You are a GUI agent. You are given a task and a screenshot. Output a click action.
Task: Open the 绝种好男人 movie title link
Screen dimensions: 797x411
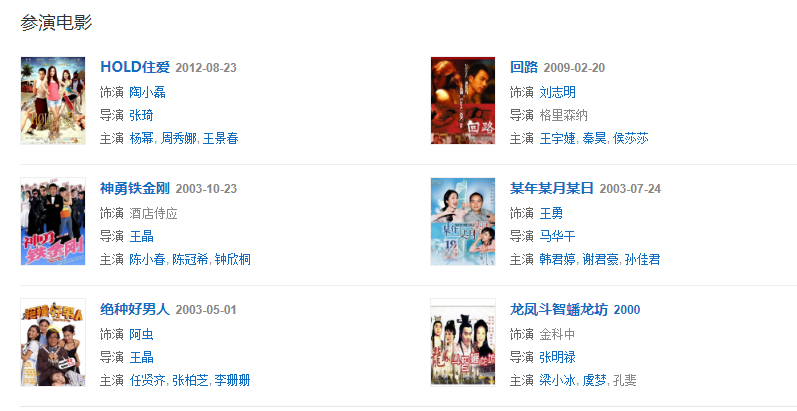[x=135, y=309]
